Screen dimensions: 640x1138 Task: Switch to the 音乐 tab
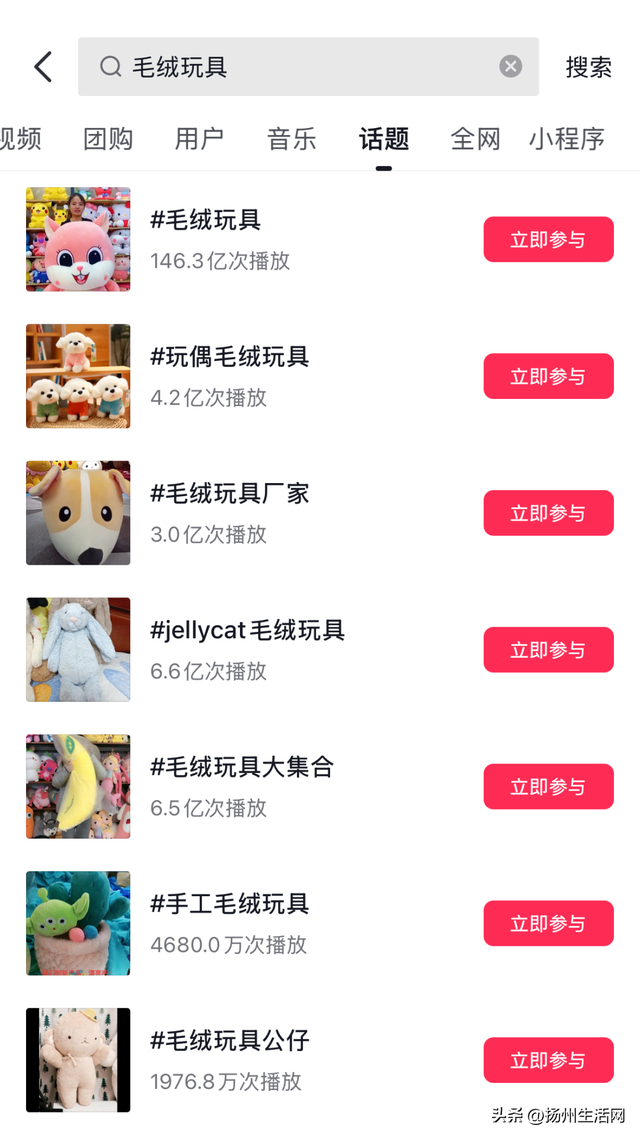point(292,139)
